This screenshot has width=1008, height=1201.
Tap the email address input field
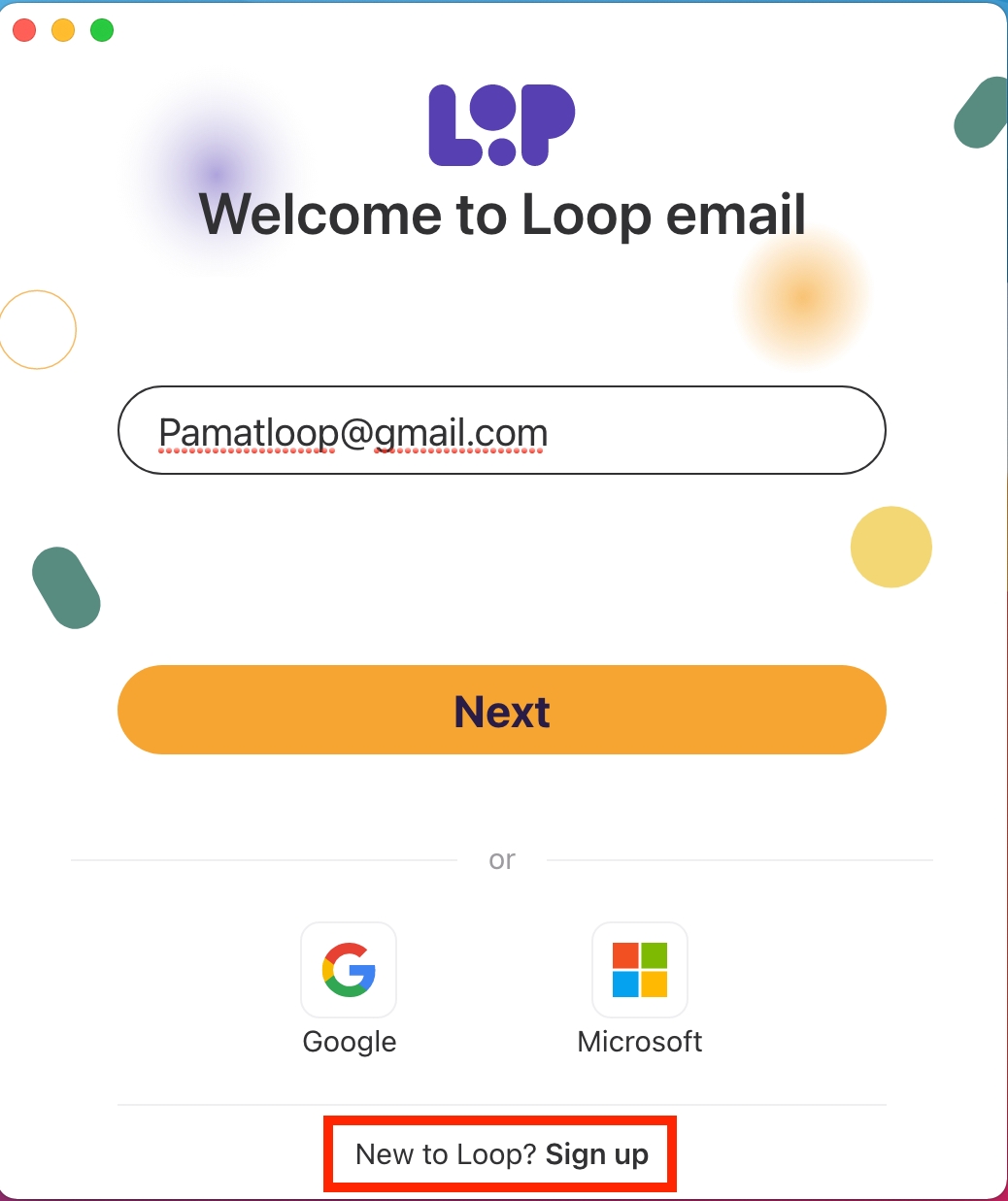501,430
